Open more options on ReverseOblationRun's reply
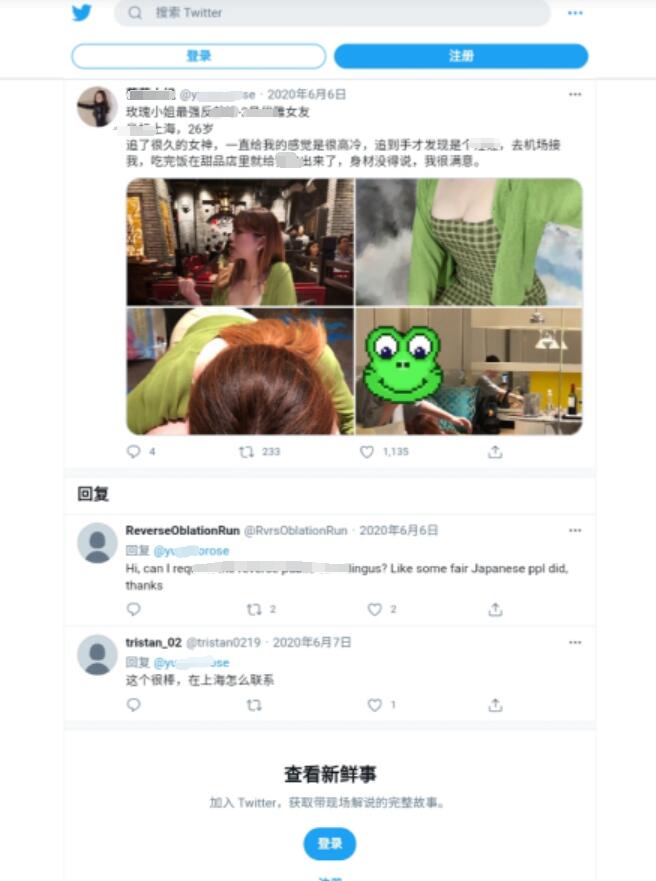This screenshot has width=656, height=881. point(575,530)
